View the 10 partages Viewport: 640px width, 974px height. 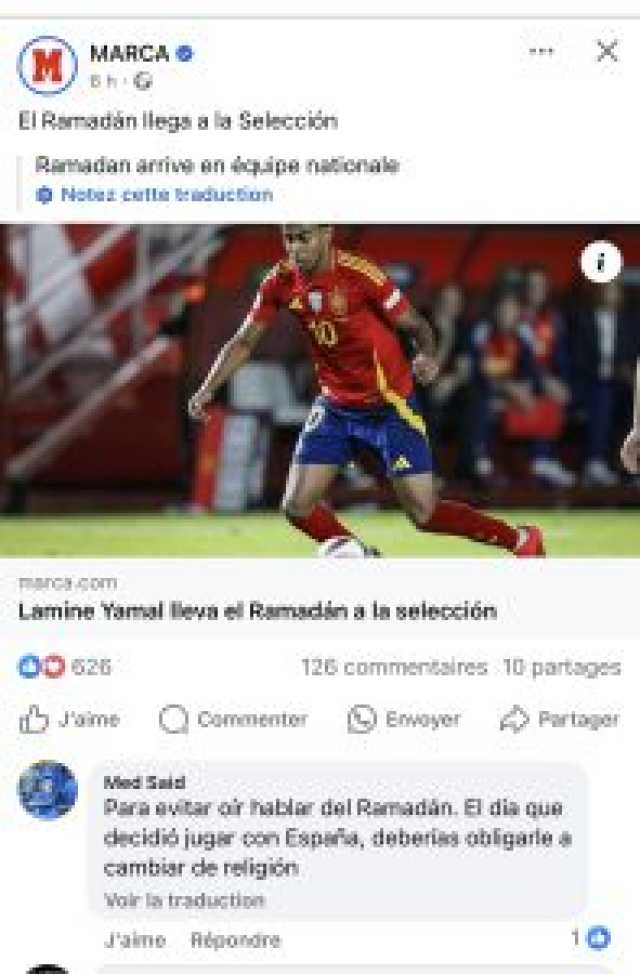[562, 667]
